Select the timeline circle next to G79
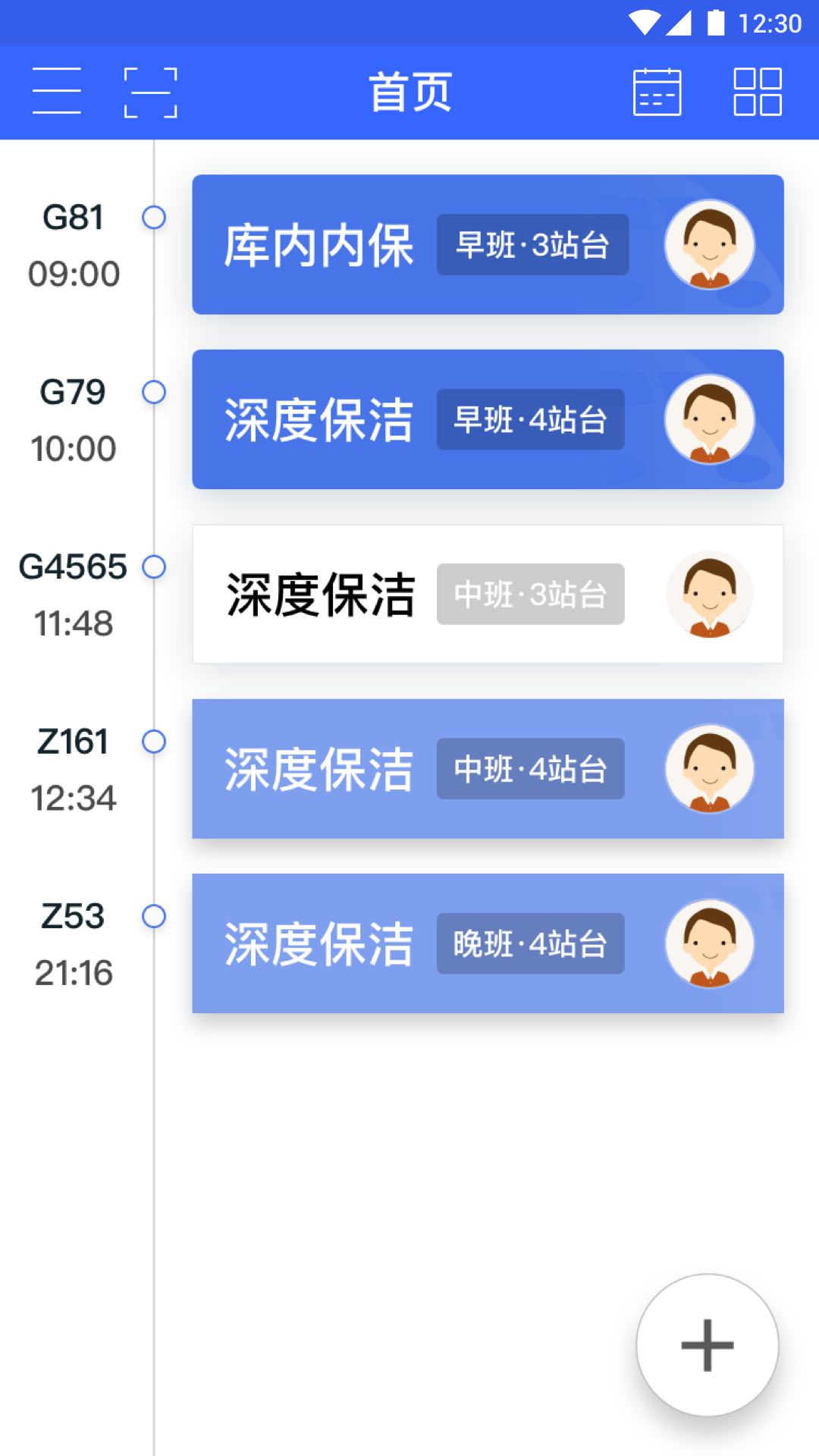Viewport: 819px width, 1456px height. click(x=155, y=393)
